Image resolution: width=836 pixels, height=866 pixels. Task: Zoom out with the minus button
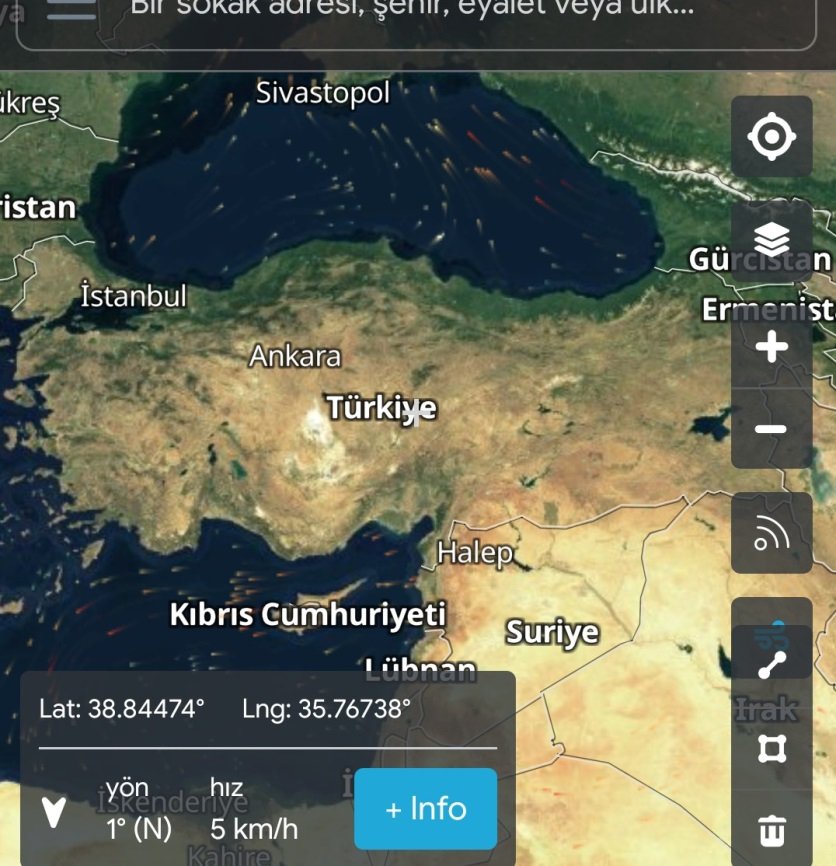(771, 429)
